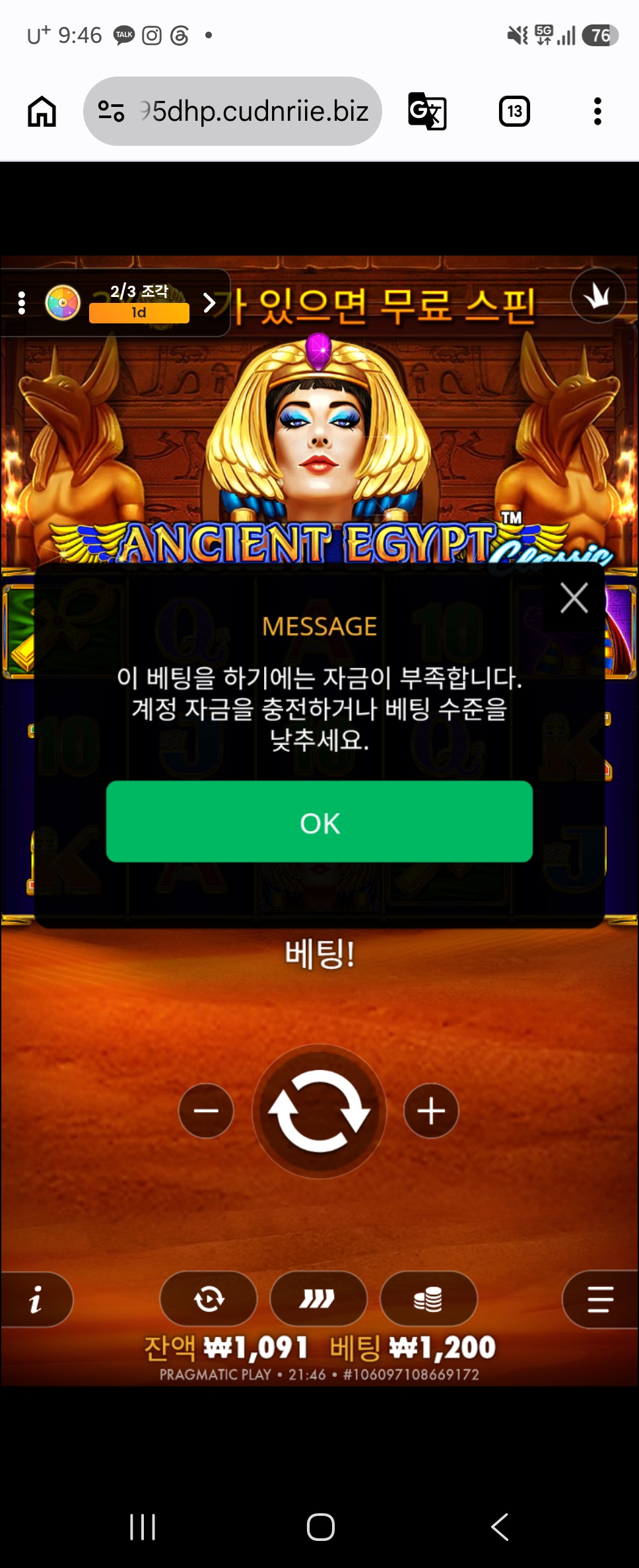Go to the browser home page
This screenshot has height=1568, width=639.
pyautogui.click(x=42, y=111)
